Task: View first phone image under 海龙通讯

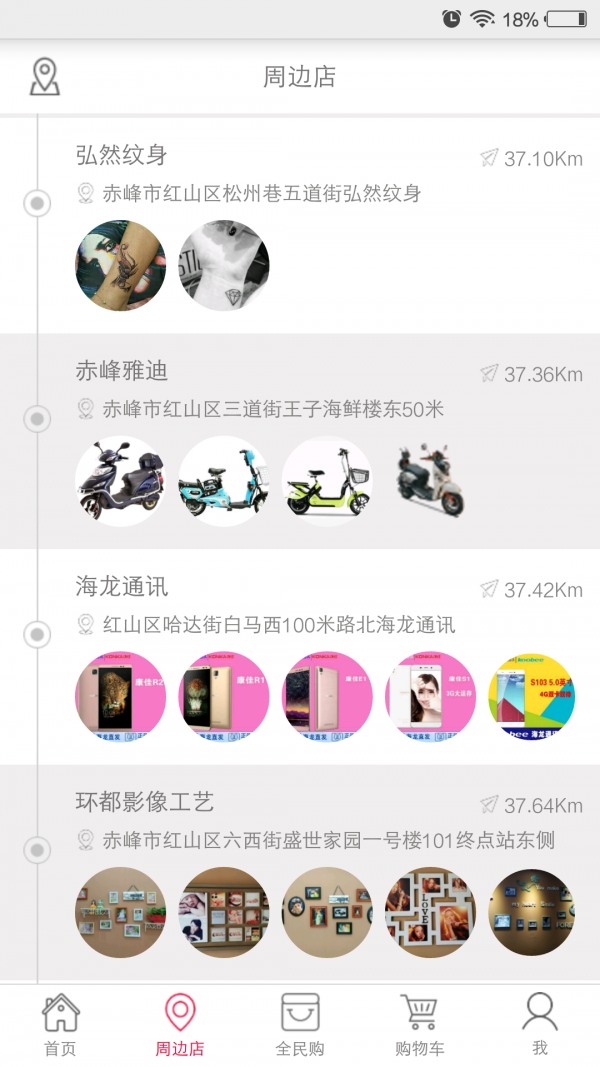Action: click(x=121, y=697)
